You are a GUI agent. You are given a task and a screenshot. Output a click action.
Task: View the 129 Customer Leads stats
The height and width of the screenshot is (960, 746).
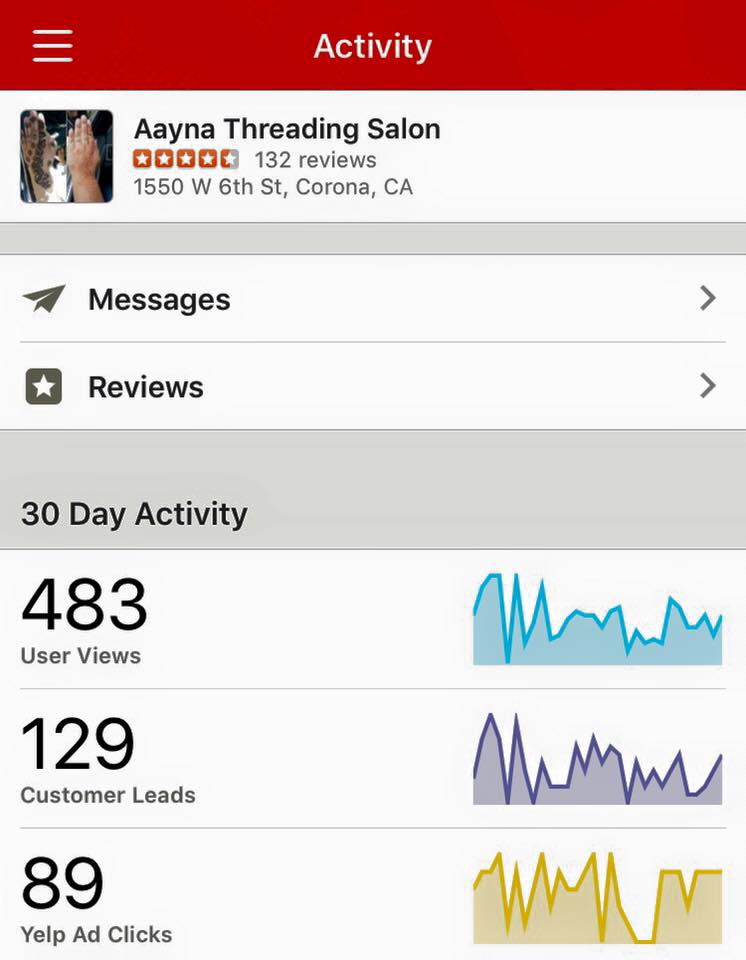[372, 759]
